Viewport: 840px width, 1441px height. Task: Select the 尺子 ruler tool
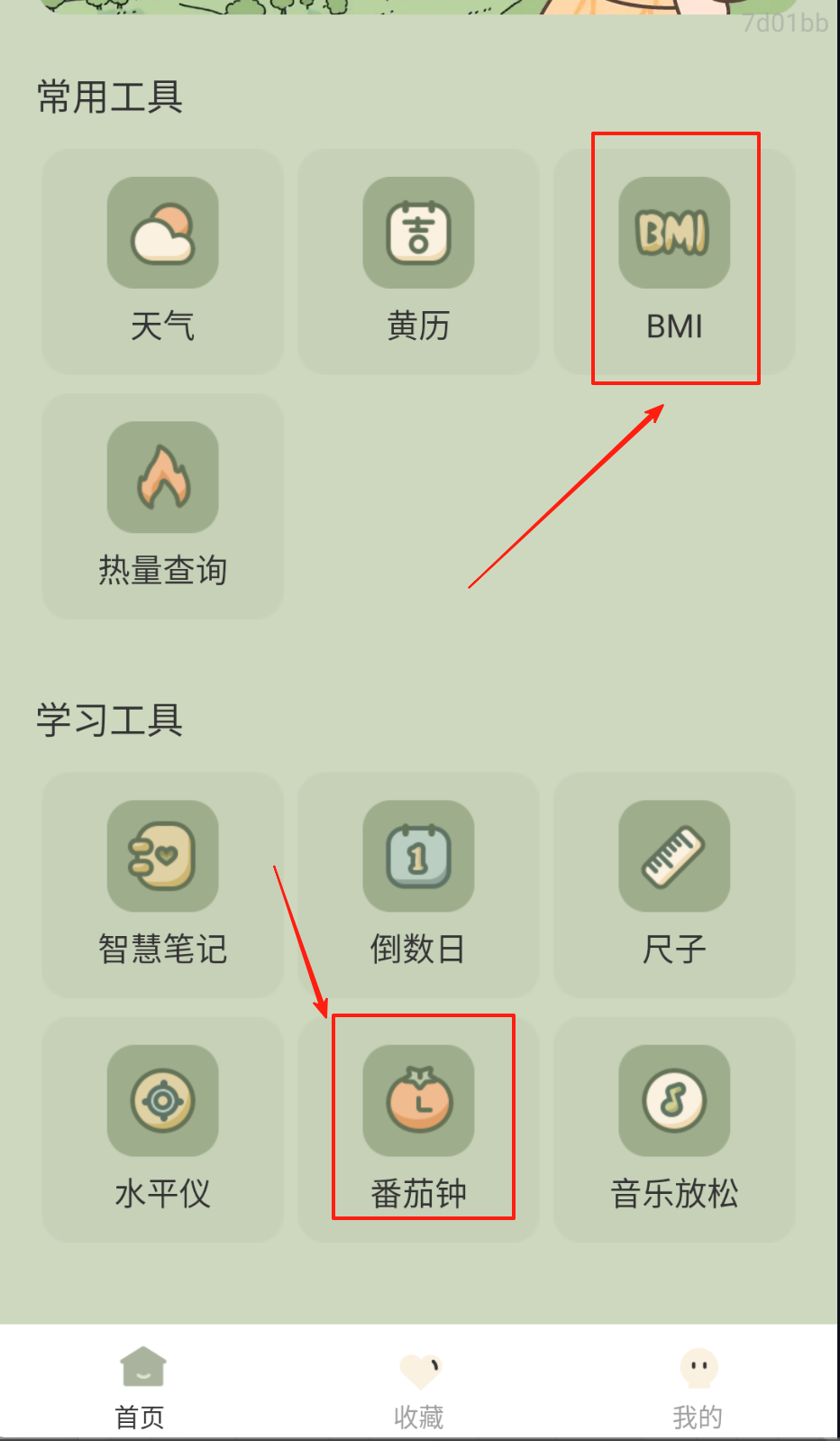674,885
